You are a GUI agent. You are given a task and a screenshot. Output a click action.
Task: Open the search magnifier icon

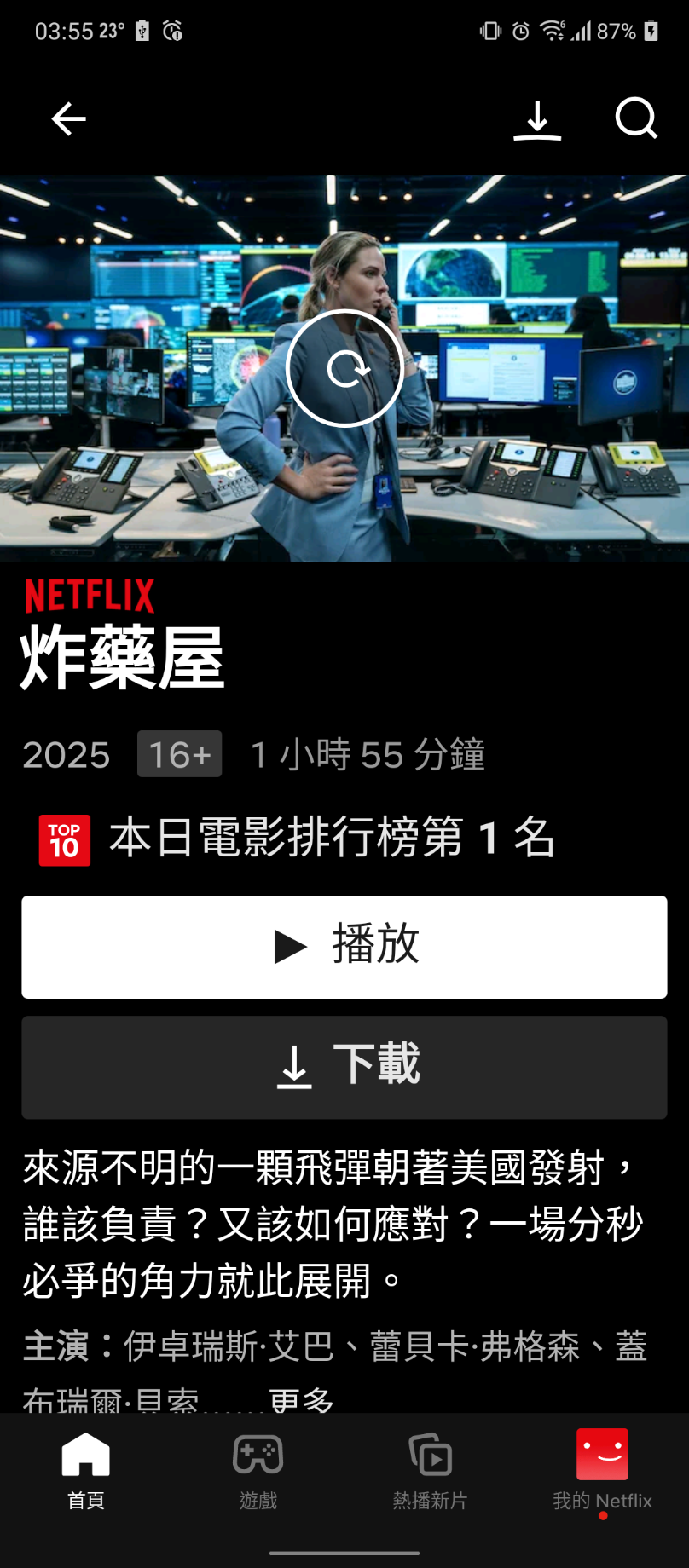click(x=636, y=118)
